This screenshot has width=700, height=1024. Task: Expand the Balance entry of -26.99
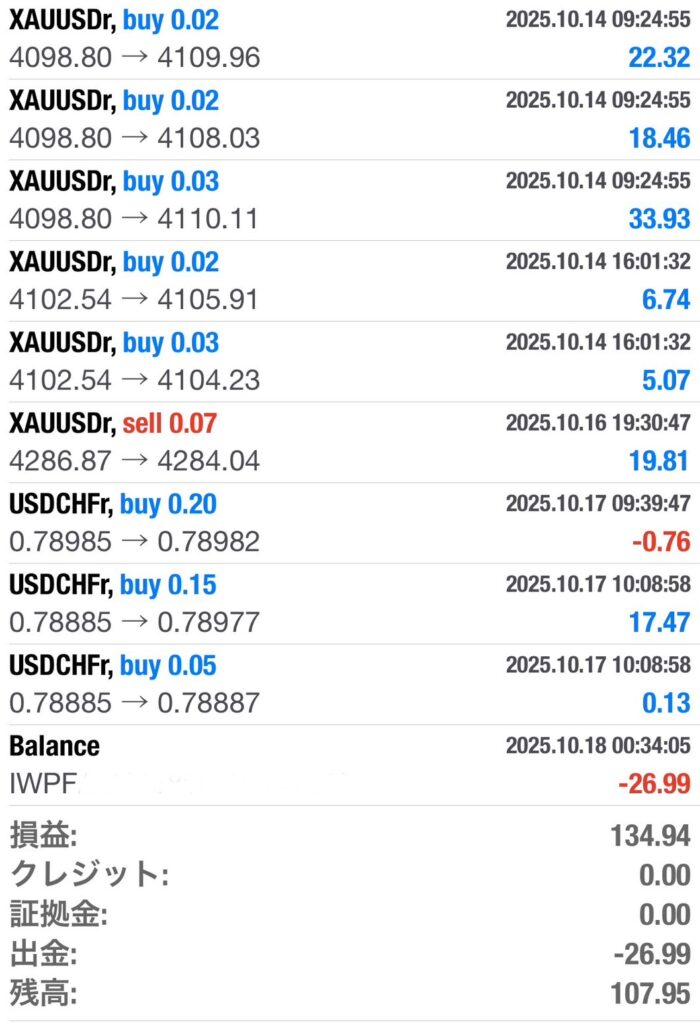click(350, 765)
